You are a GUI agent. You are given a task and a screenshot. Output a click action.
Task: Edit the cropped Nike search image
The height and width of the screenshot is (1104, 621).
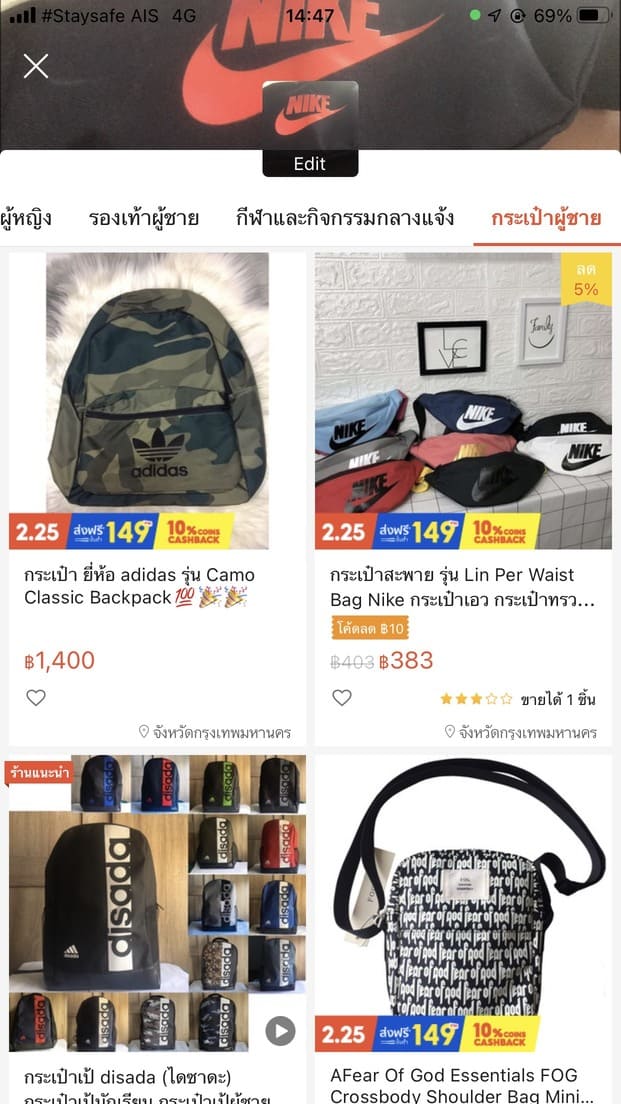click(x=310, y=164)
